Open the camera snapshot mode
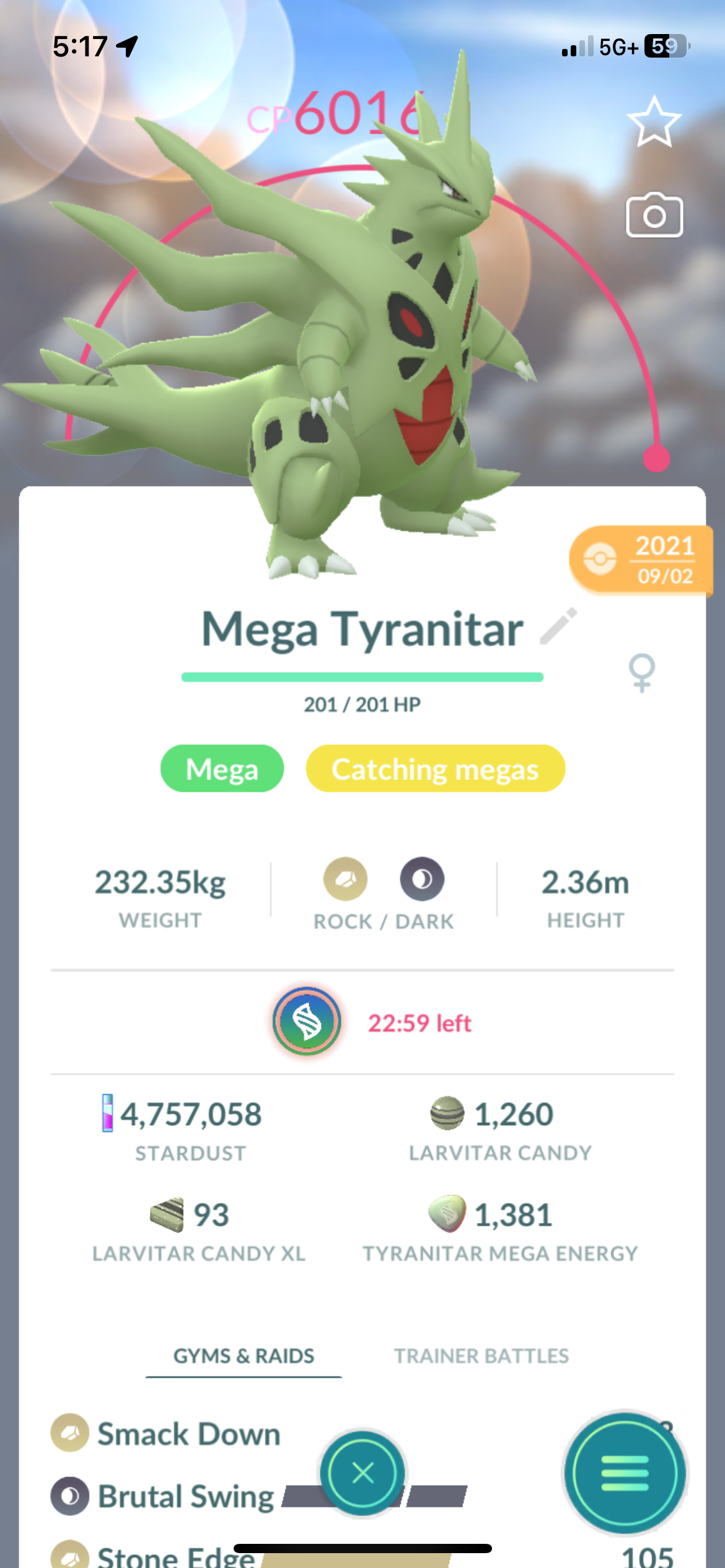Viewport: 725px width, 1568px height. click(654, 215)
